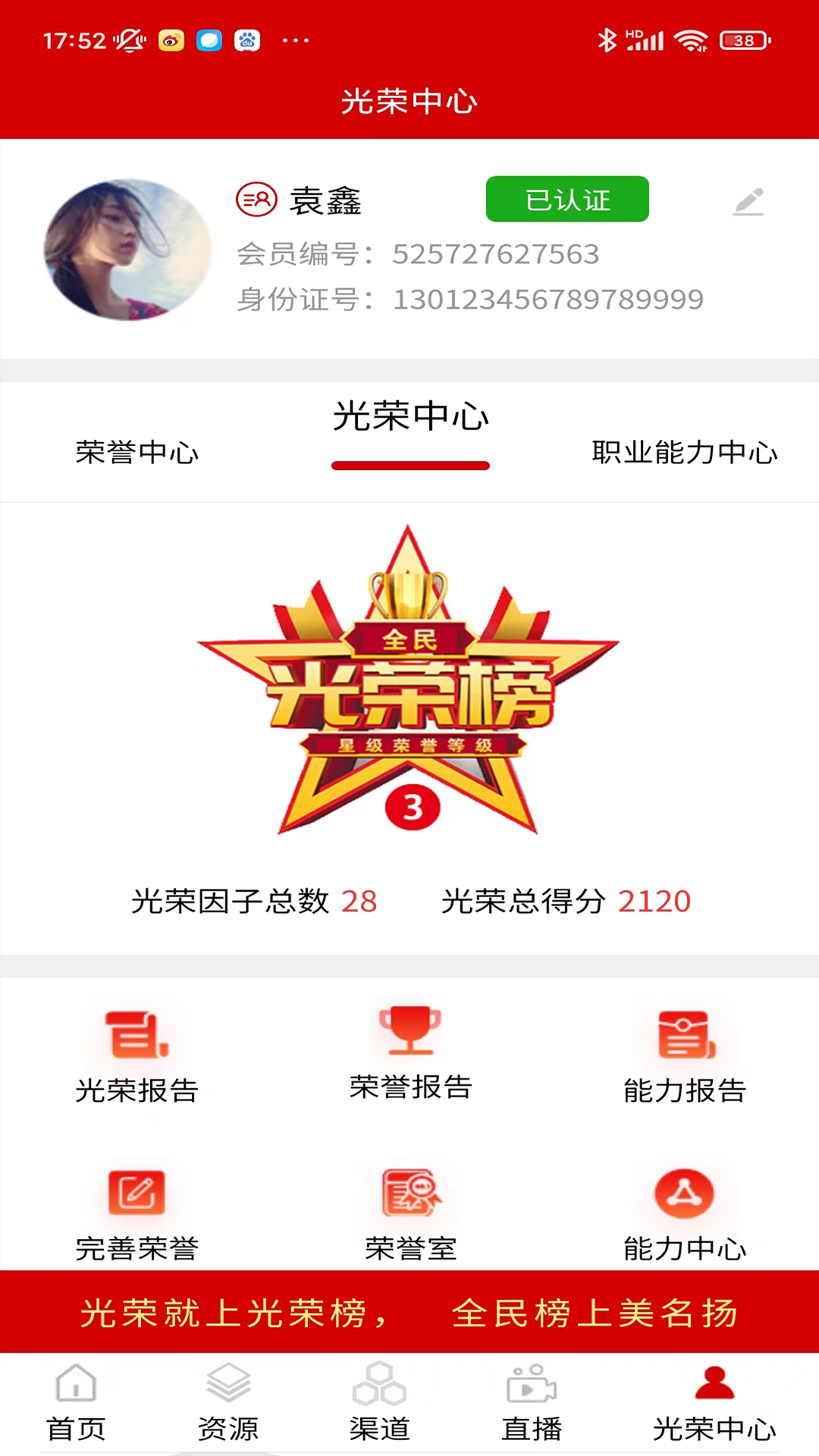Switch to the 资源 tab

click(x=227, y=1403)
